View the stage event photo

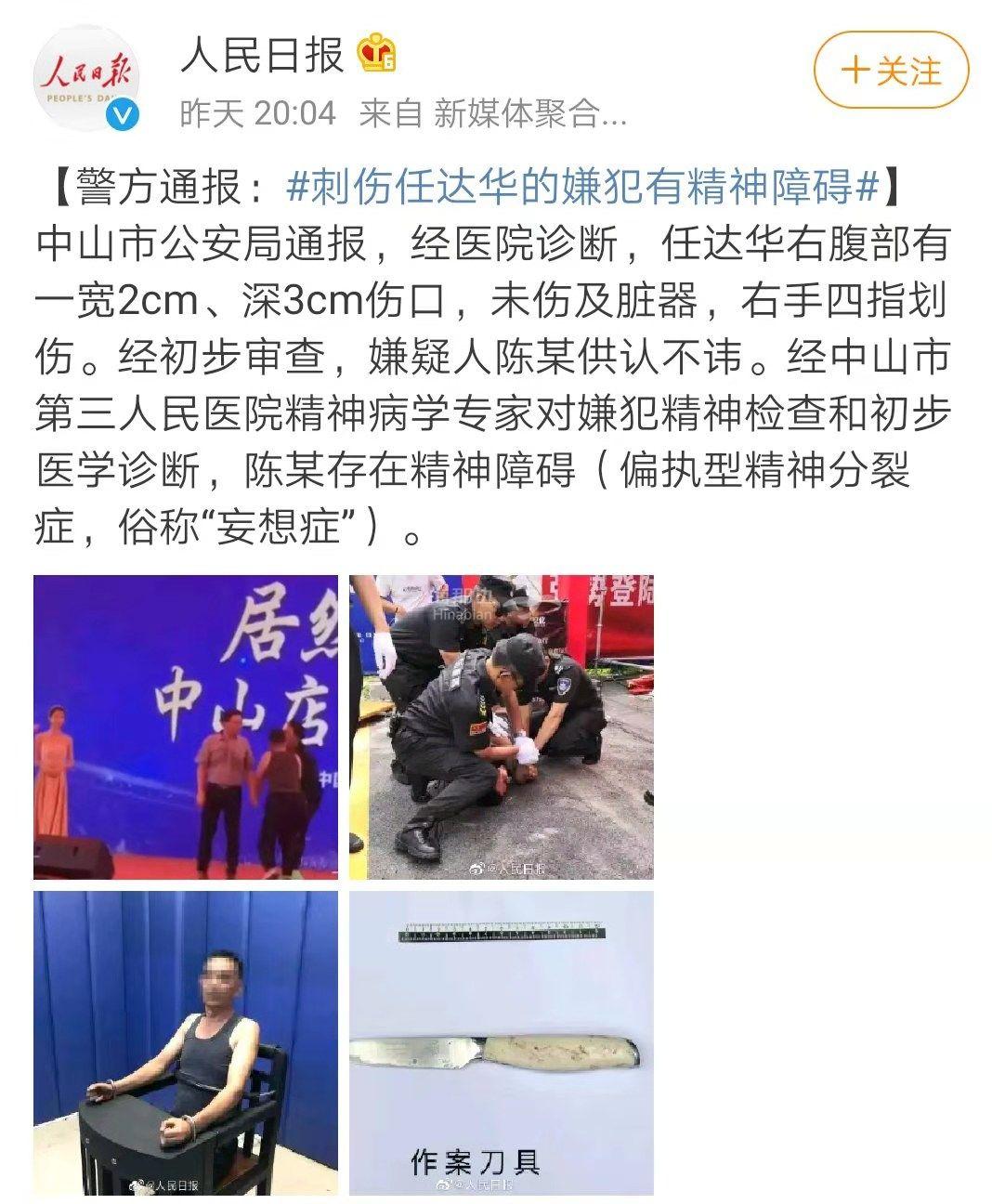click(186, 726)
